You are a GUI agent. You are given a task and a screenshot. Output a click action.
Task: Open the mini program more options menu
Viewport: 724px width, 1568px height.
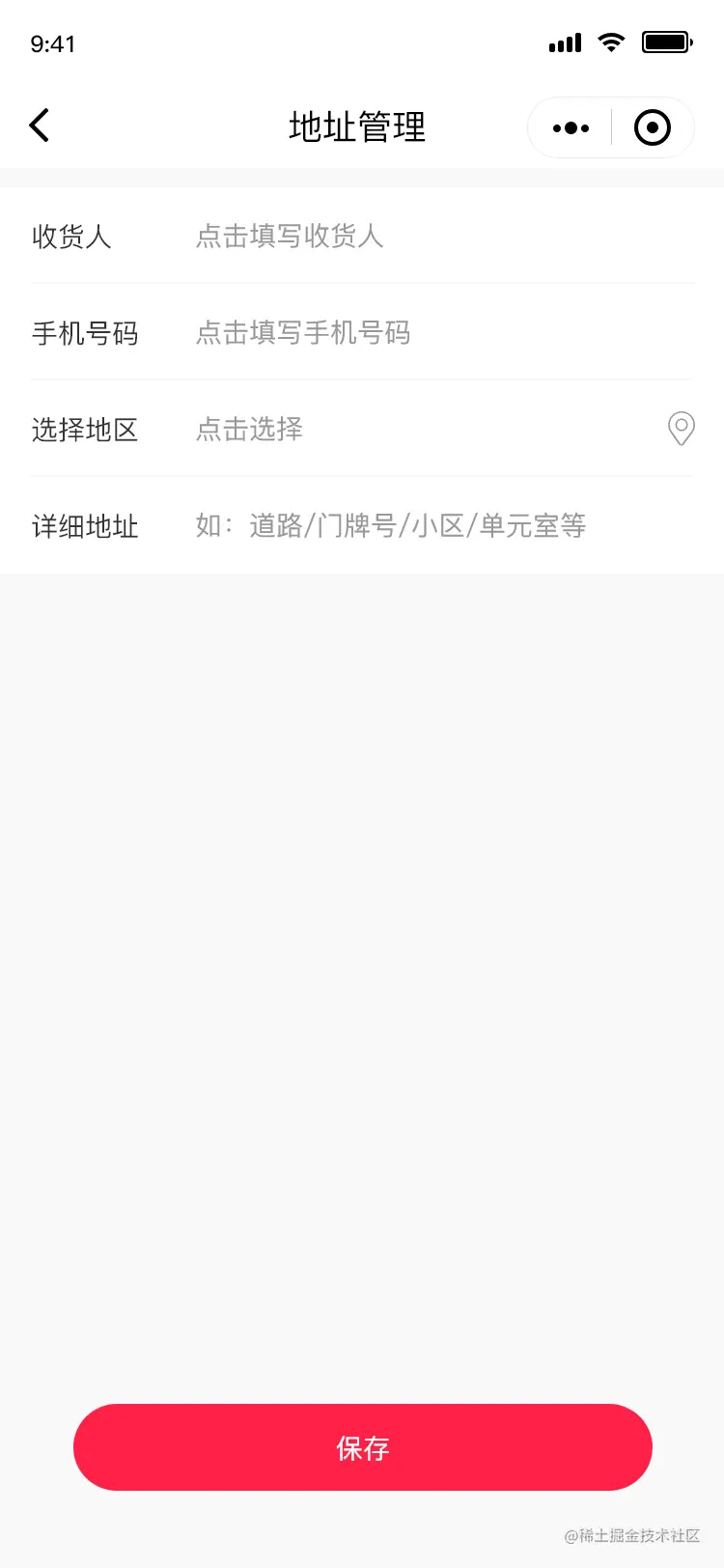(571, 127)
